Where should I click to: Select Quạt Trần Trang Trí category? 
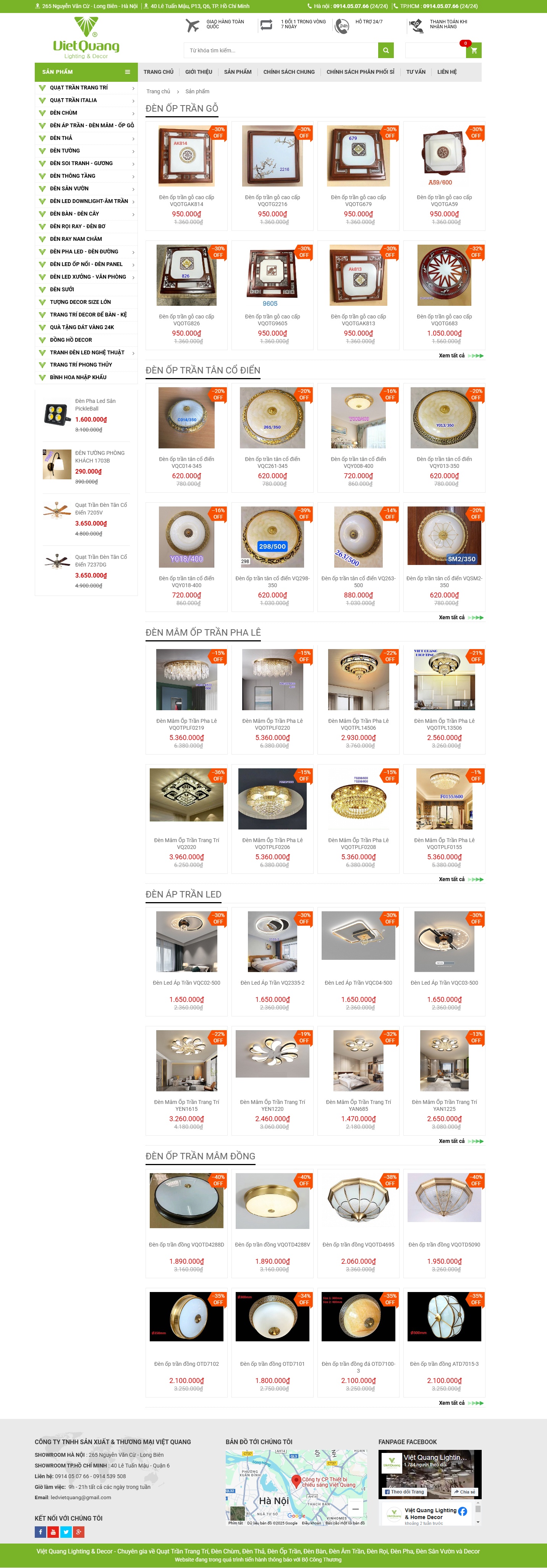tap(78, 88)
